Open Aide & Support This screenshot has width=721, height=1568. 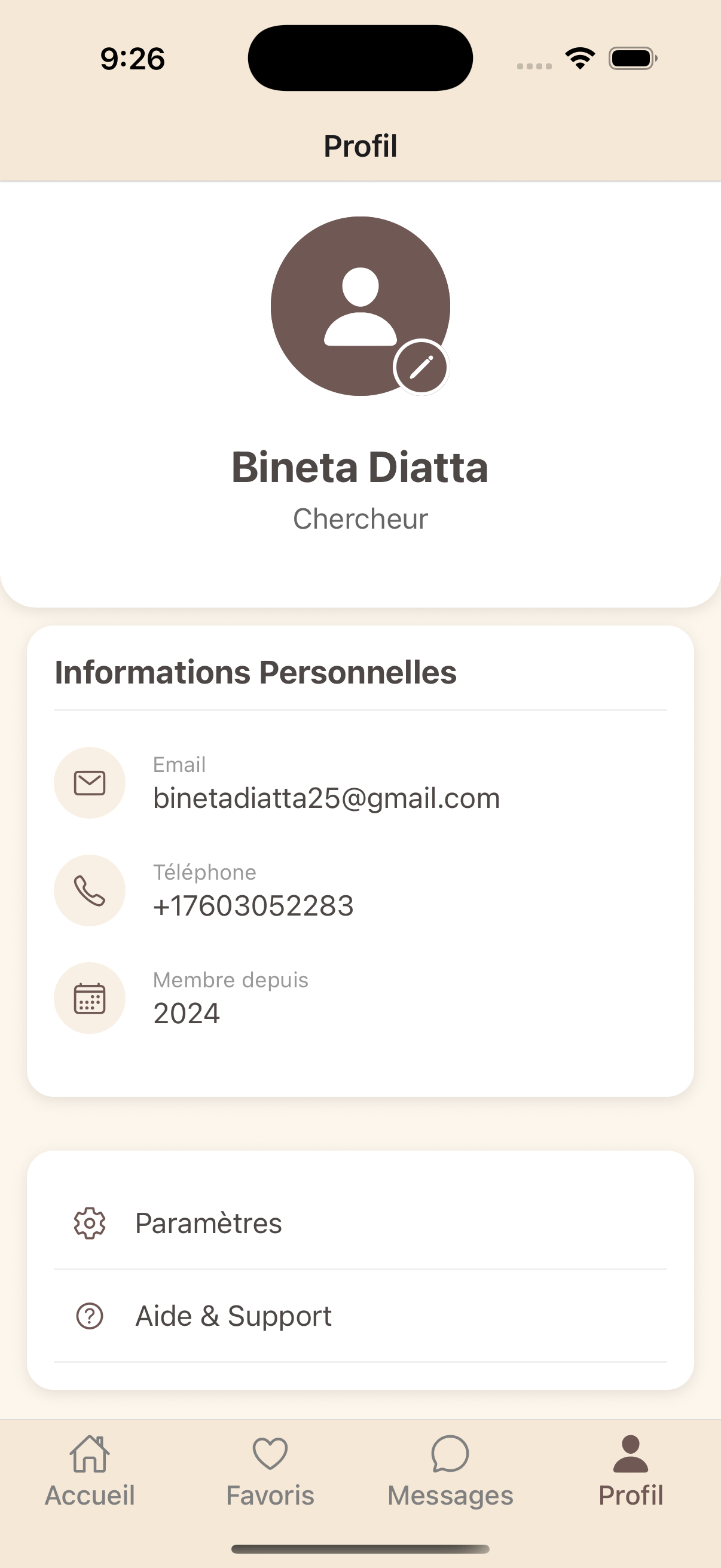coord(359,1316)
